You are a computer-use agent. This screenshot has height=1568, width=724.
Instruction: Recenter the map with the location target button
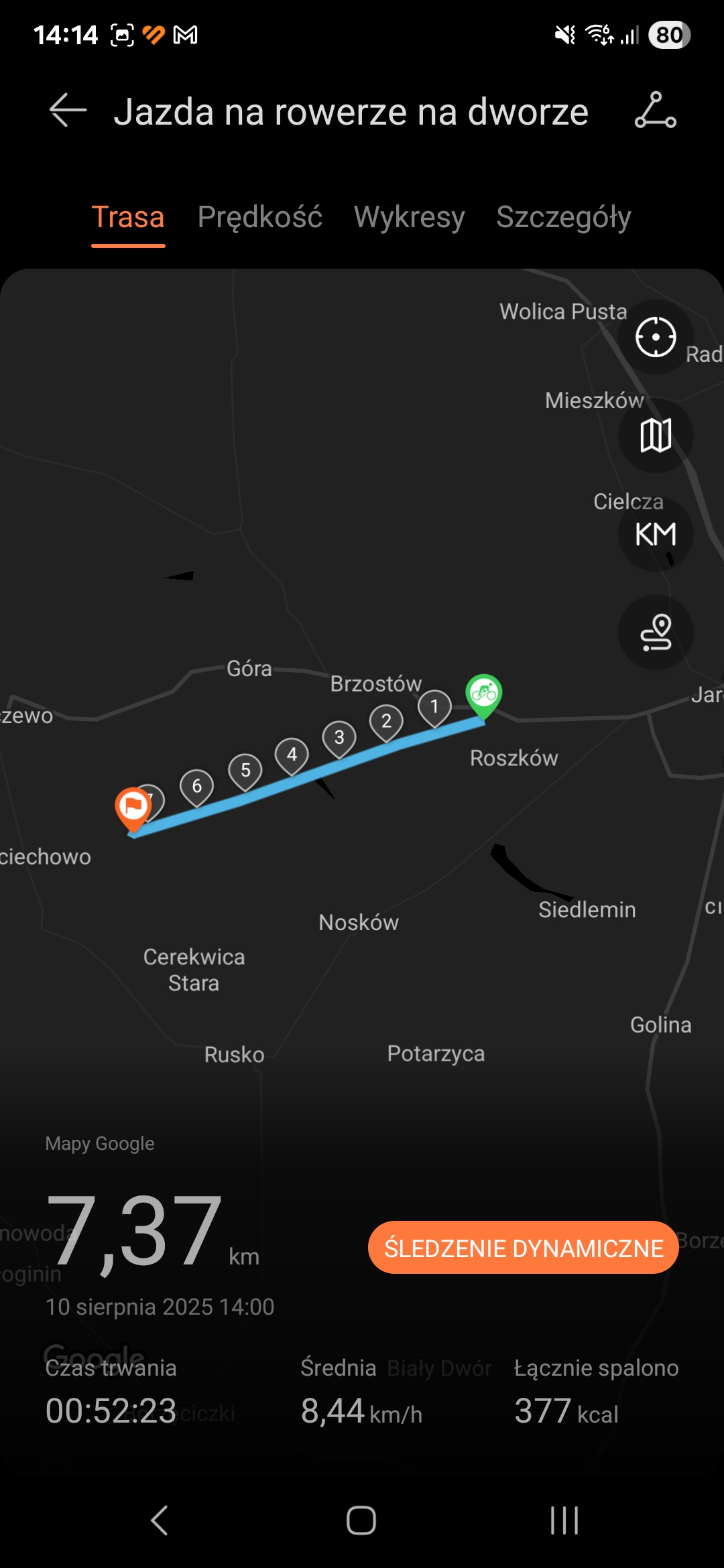655,337
